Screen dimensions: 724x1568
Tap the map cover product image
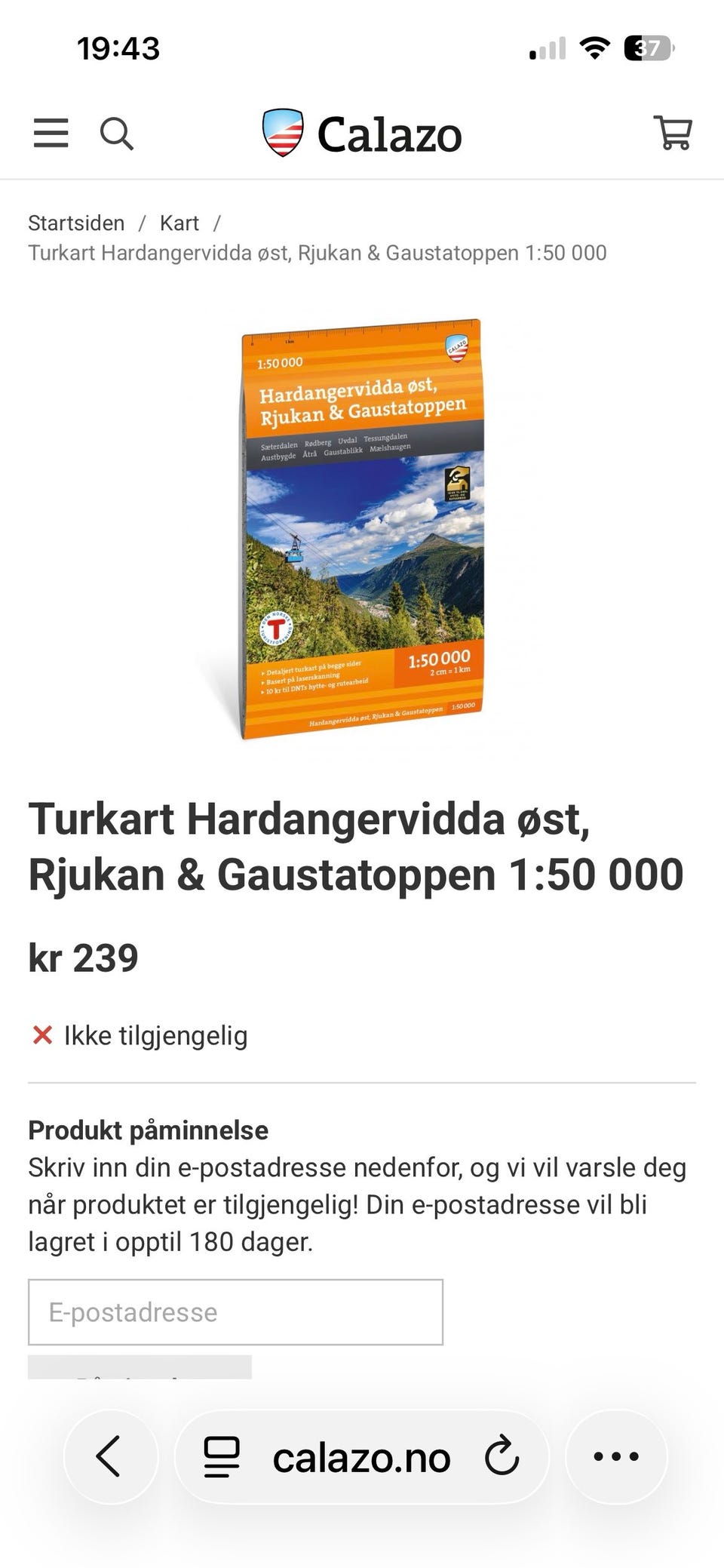362,528
